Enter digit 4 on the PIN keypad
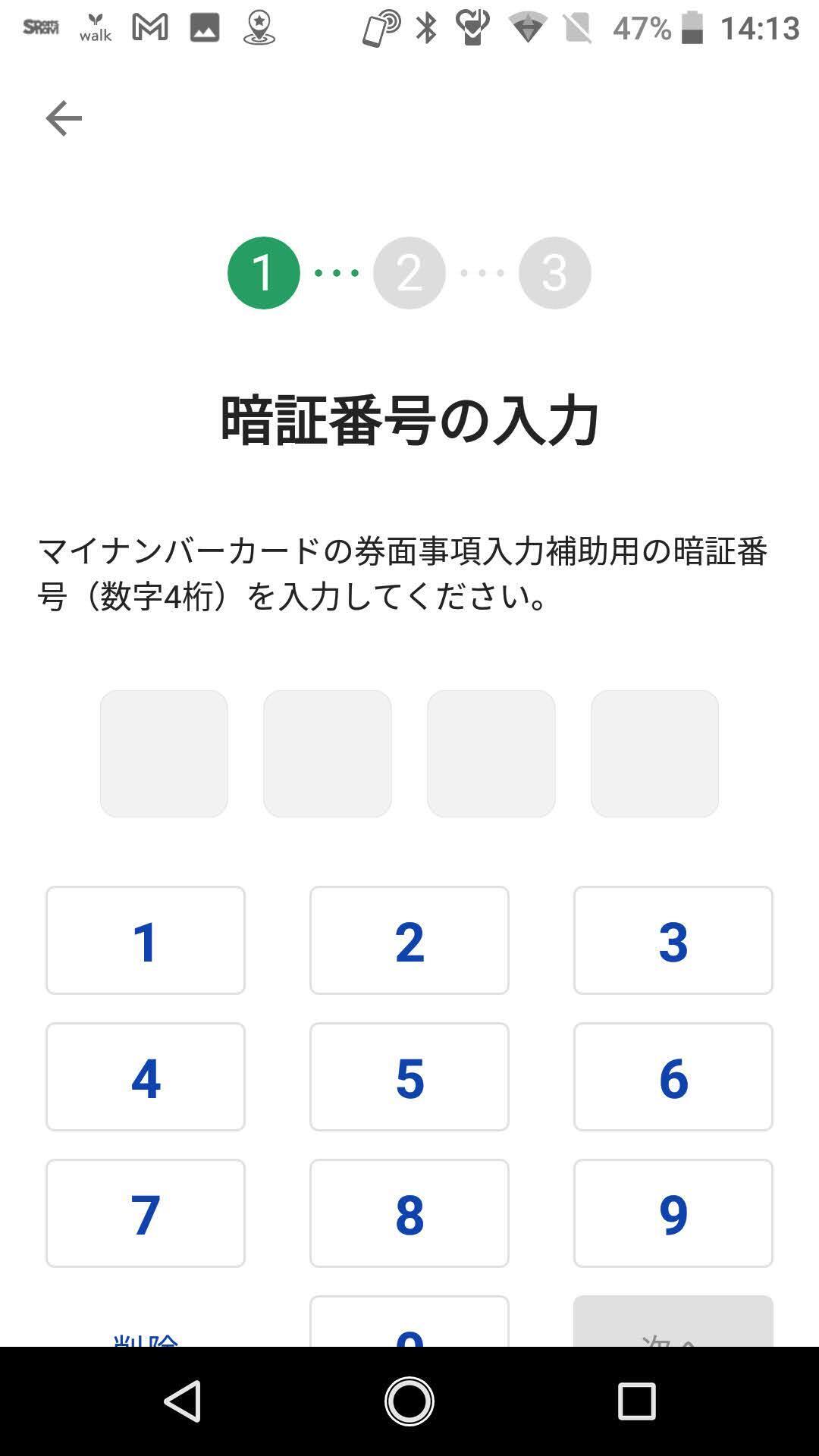The image size is (819, 1456). tap(146, 1077)
